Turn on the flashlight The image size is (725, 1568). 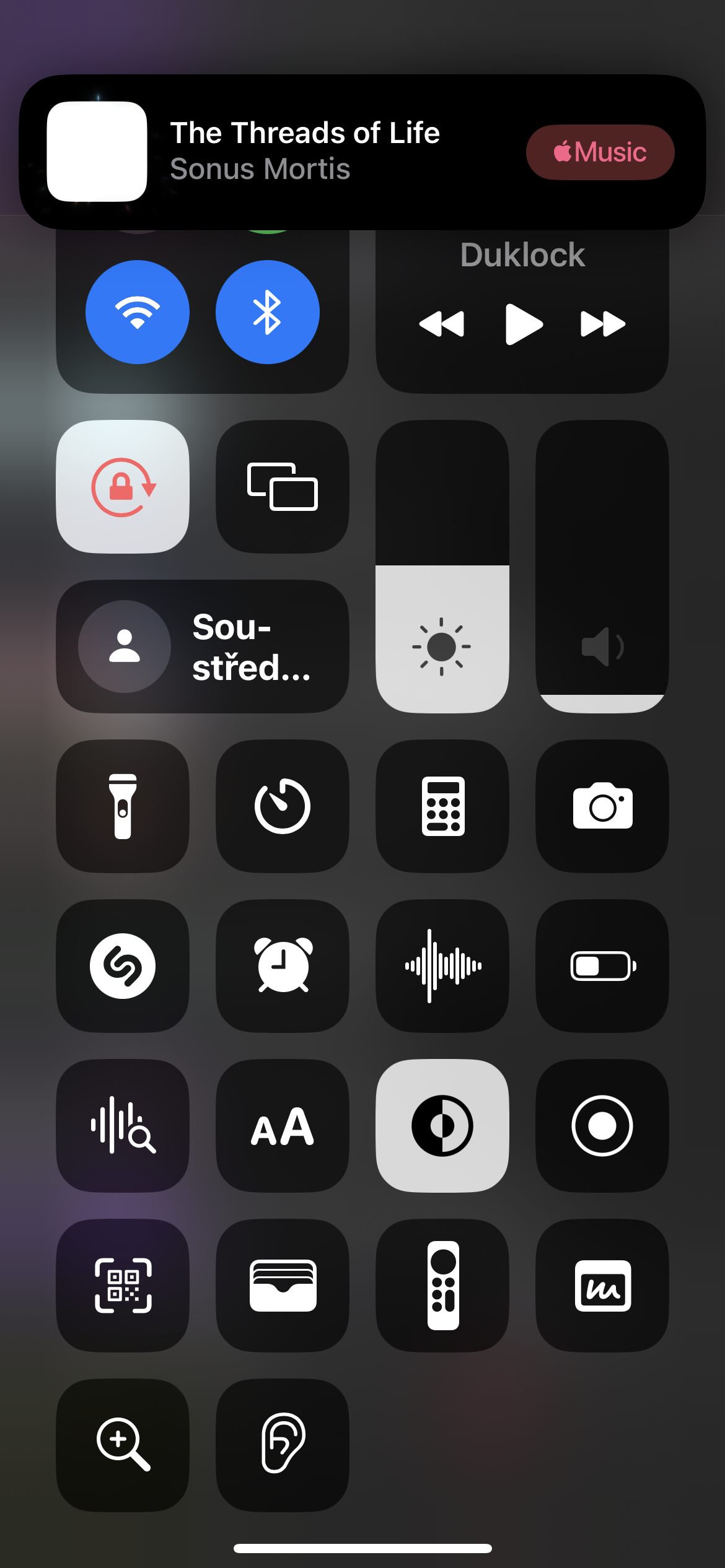(123, 806)
